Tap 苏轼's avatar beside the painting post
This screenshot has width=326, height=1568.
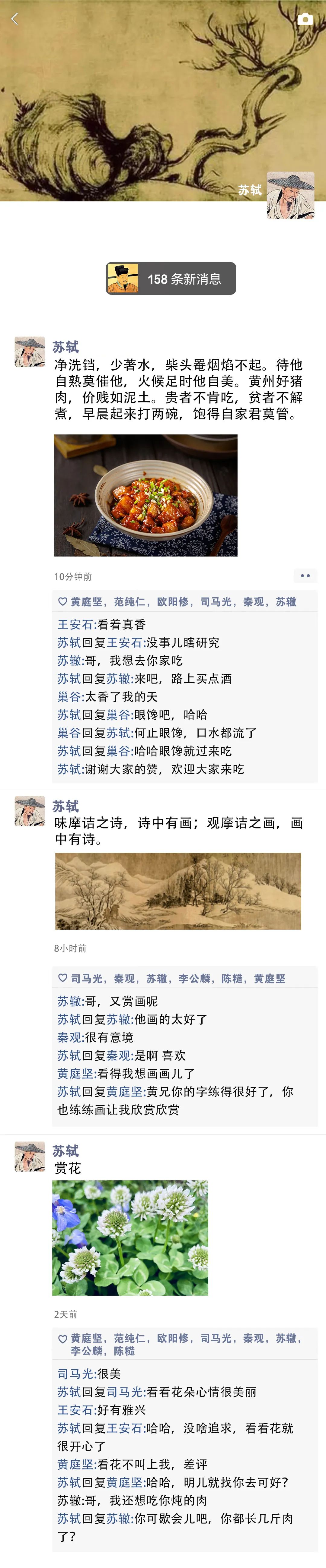30,811
